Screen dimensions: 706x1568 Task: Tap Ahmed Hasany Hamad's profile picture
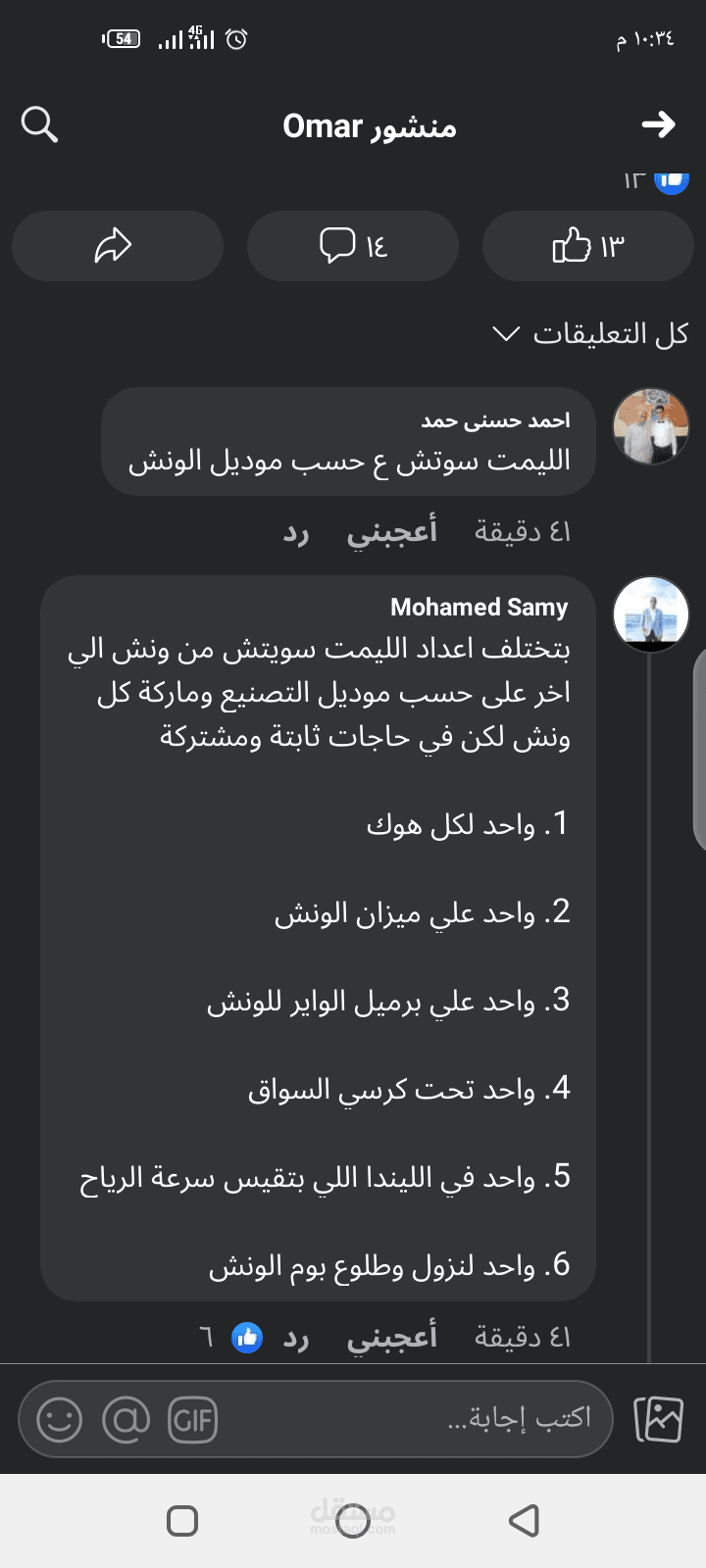650,425
